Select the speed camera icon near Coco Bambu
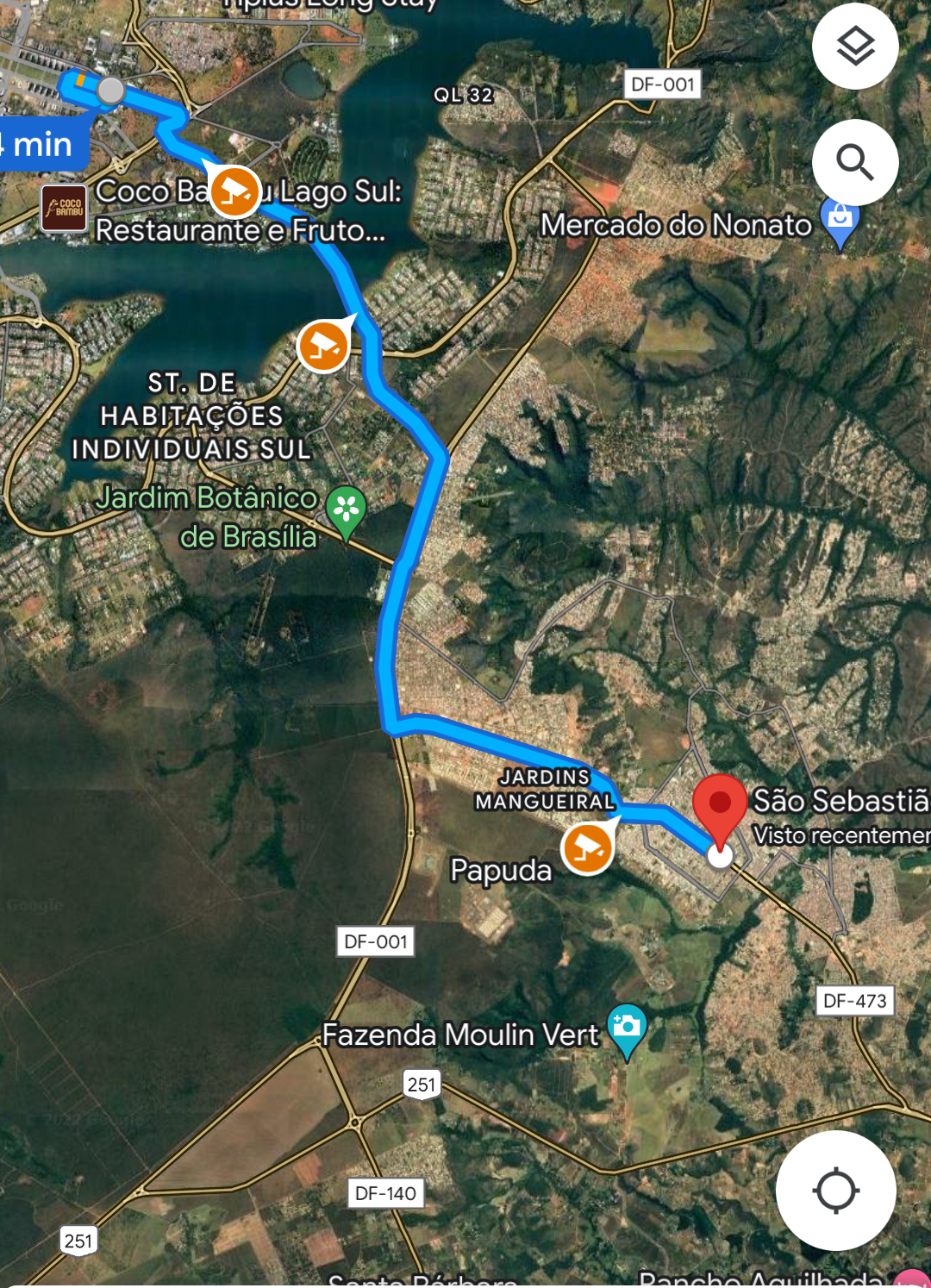This screenshot has height=1288, width=931. pos(234,191)
